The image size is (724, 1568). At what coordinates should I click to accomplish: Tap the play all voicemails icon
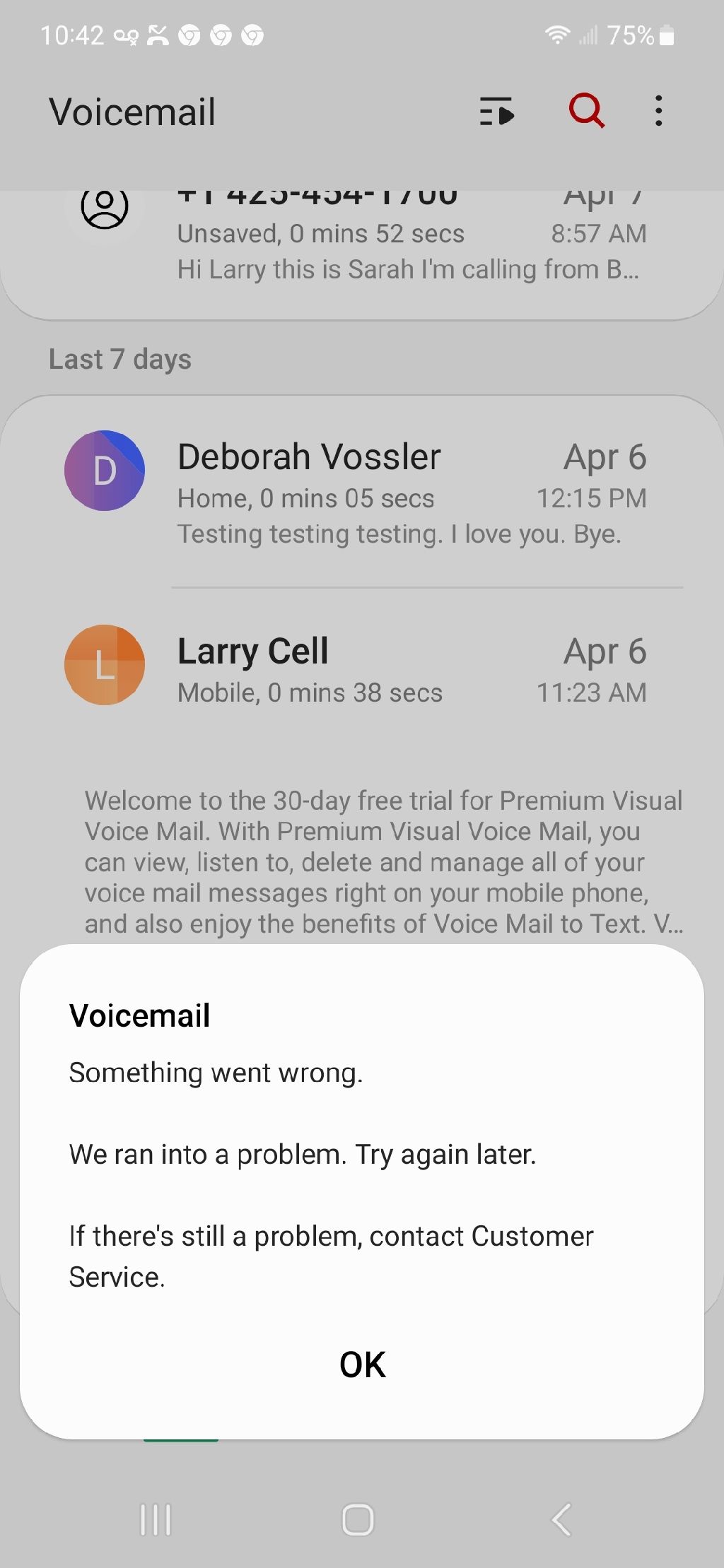496,112
